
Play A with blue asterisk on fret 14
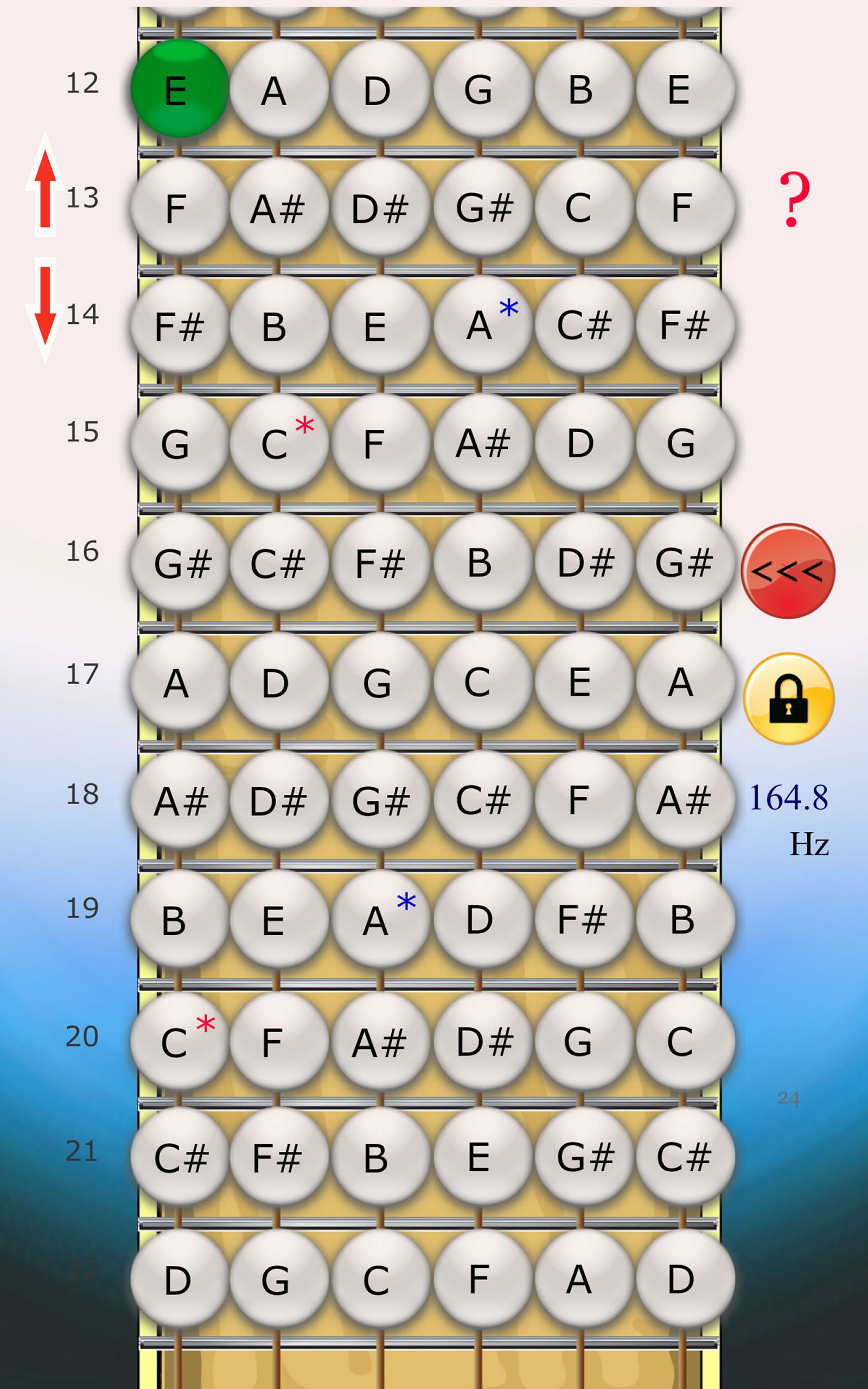482,325
